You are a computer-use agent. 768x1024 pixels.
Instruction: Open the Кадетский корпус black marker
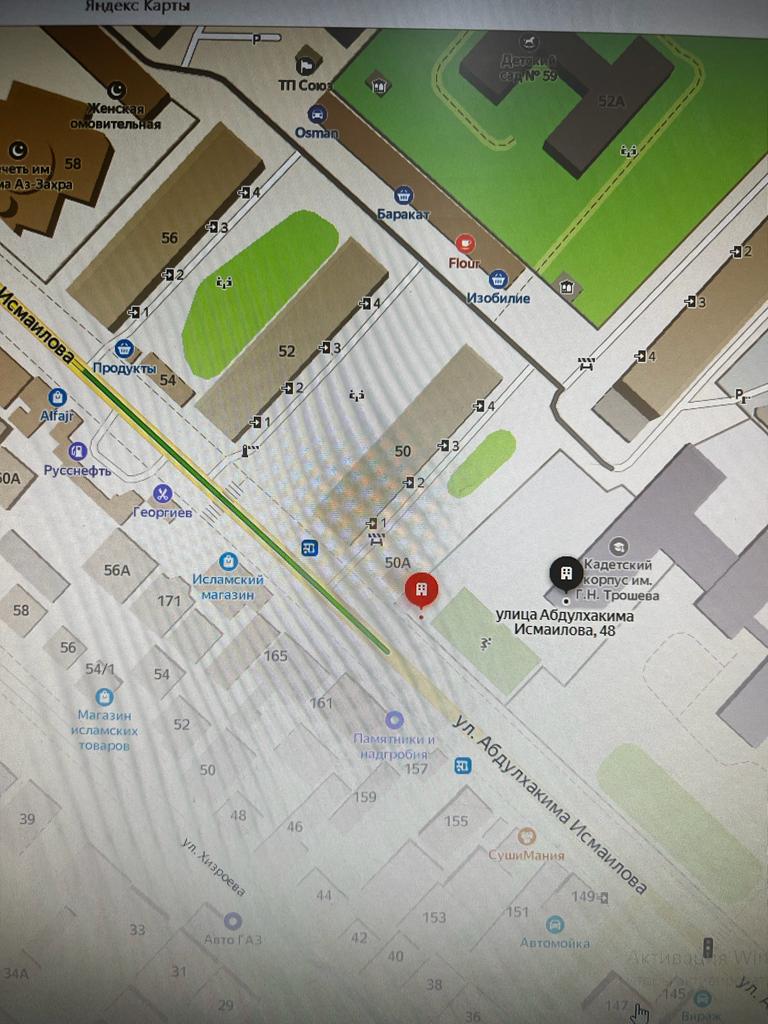[x=566, y=574]
